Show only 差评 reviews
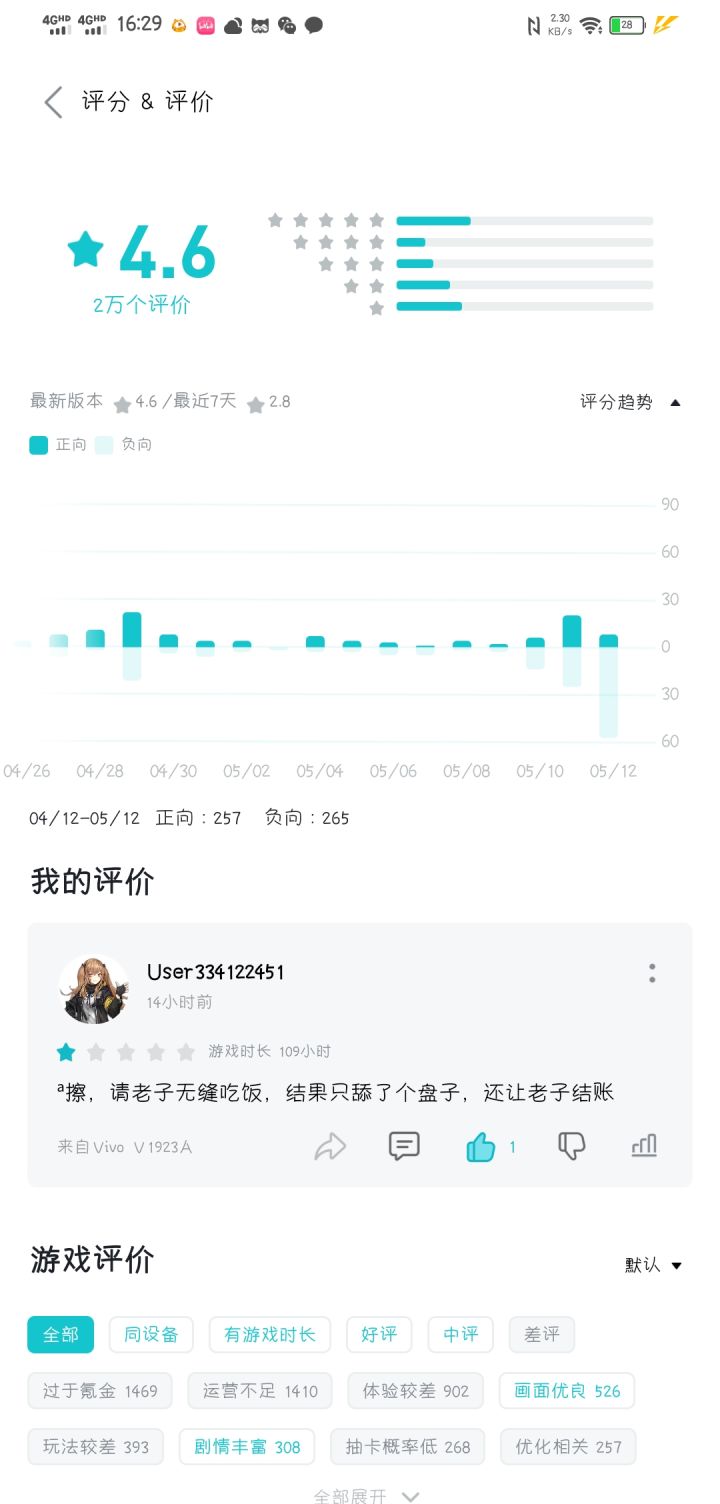 pos(542,1334)
